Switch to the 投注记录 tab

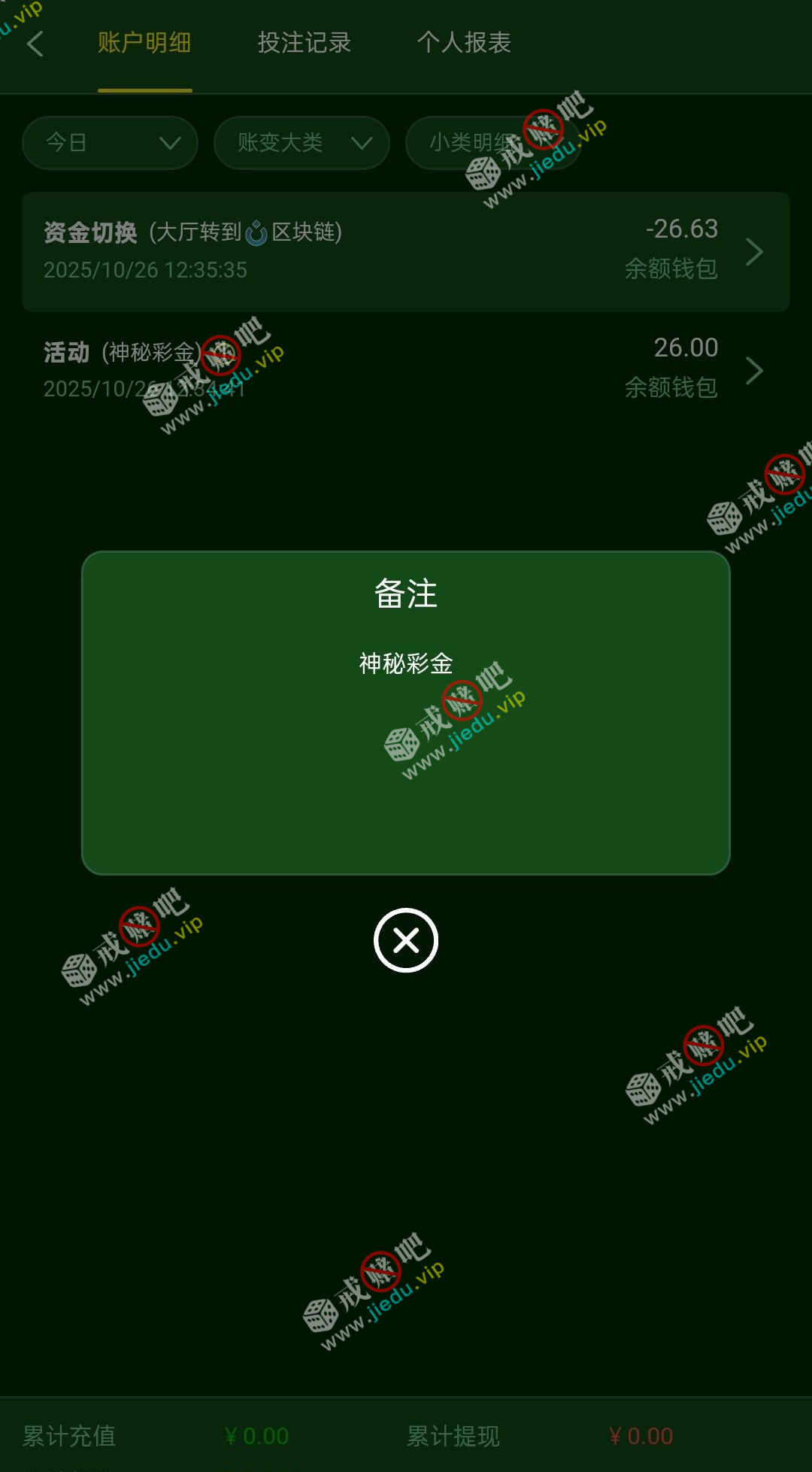click(304, 44)
